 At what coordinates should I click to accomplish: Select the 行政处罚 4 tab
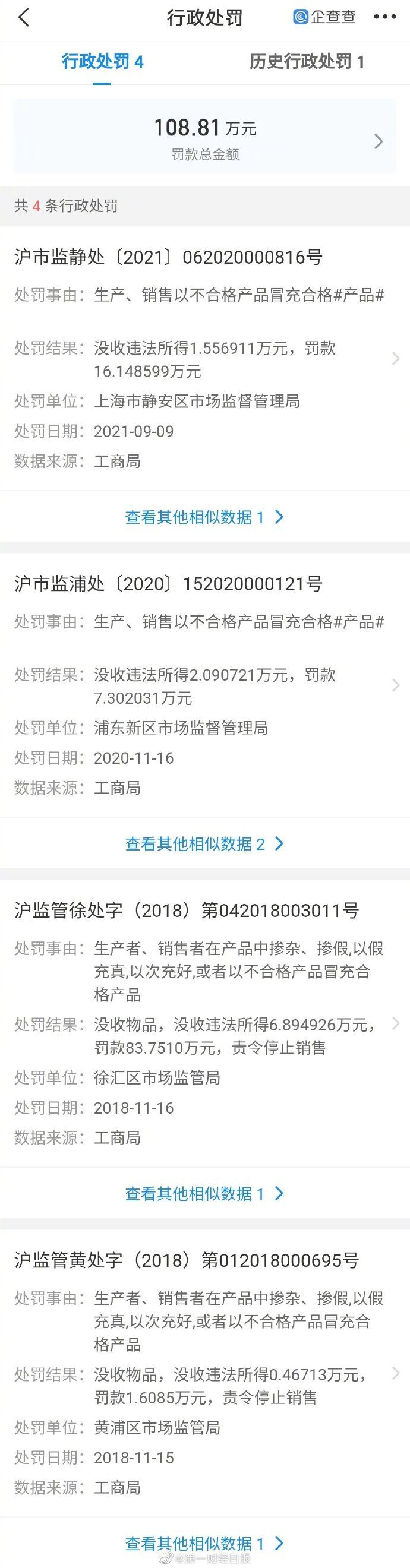(x=102, y=62)
